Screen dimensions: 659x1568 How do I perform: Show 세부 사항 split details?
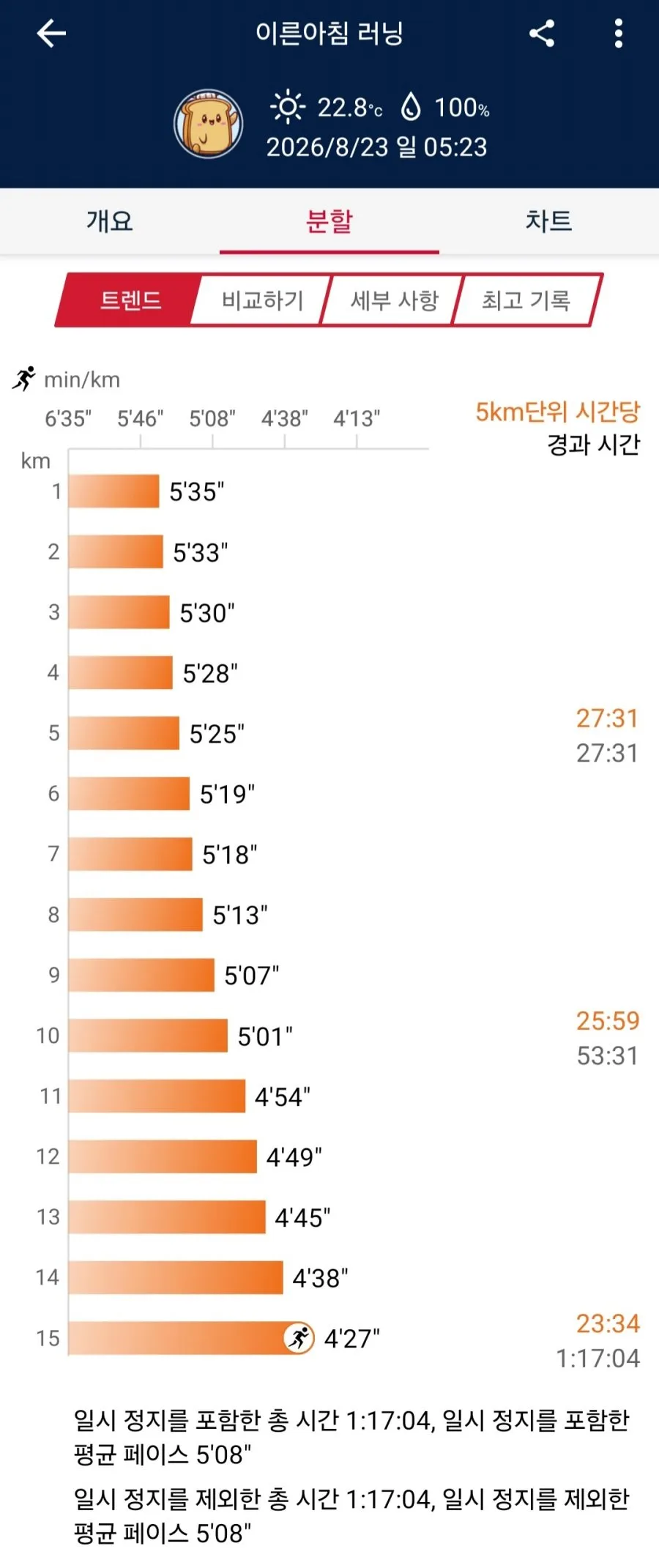pyautogui.click(x=395, y=300)
